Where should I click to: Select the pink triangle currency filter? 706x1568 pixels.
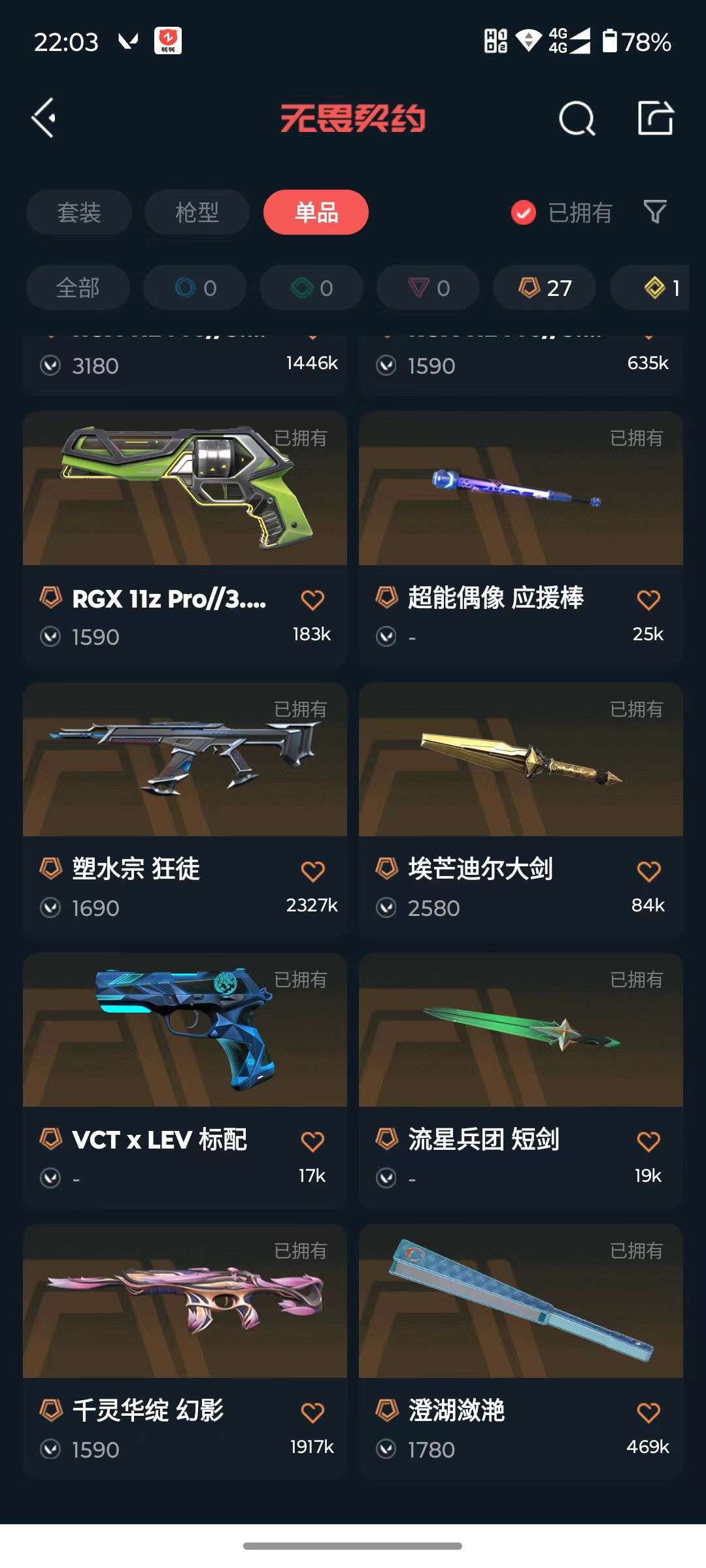point(427,287)
